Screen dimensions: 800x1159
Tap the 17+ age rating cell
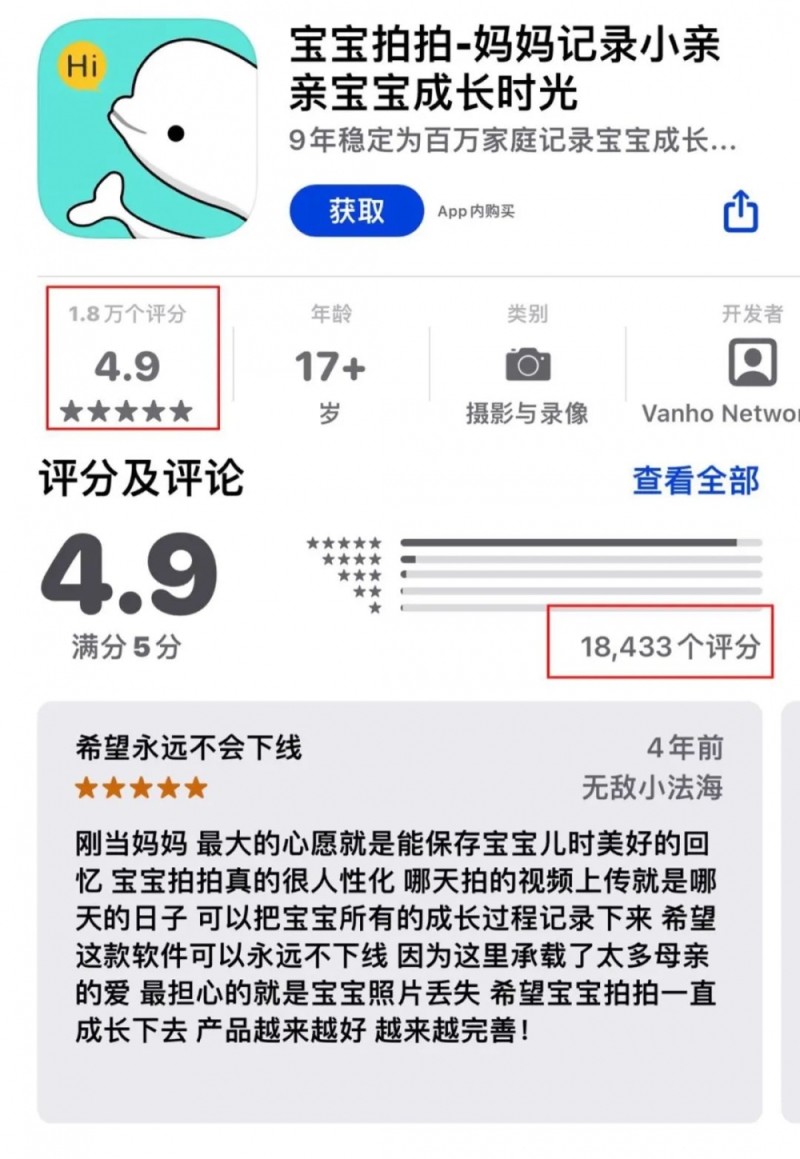(x=330, y=365)
